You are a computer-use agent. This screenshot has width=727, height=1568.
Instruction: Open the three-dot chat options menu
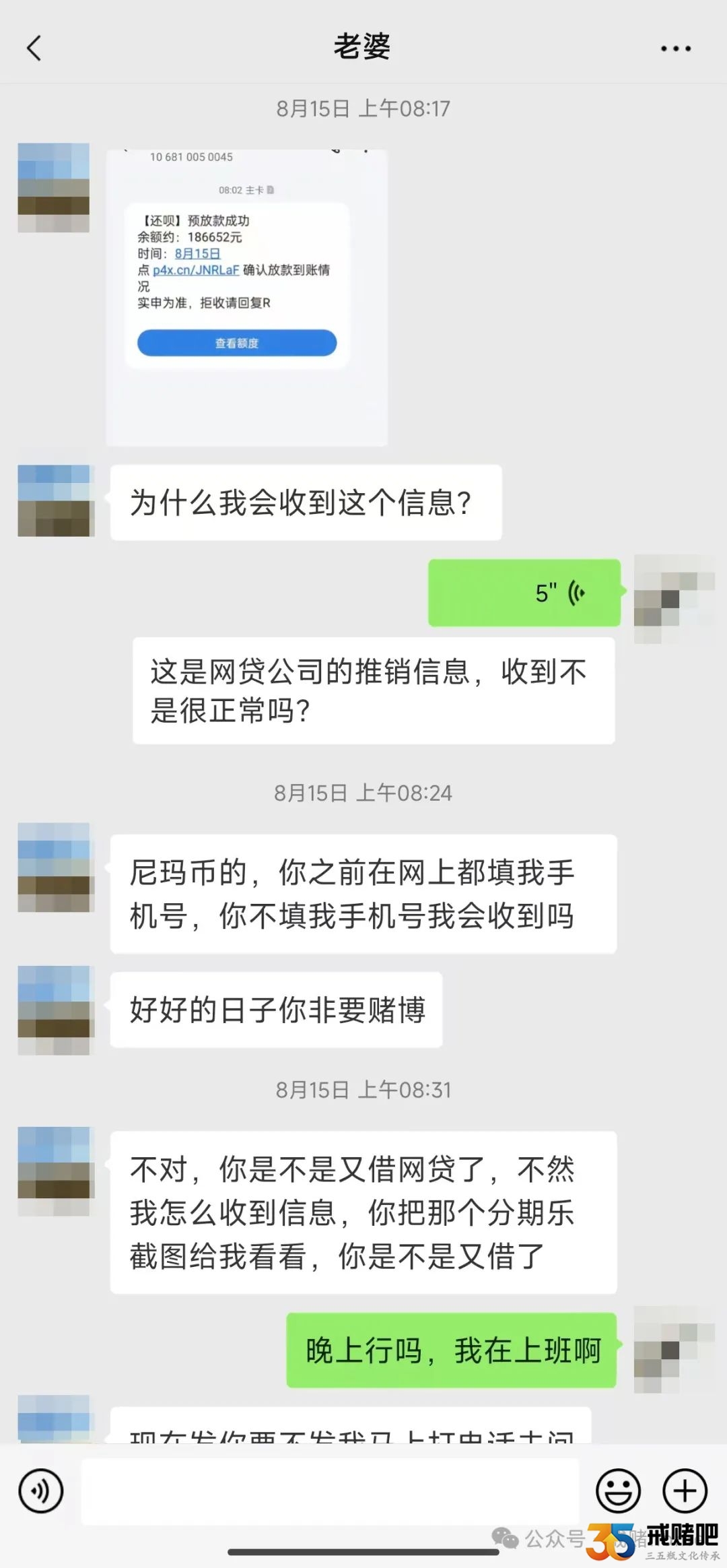pos(675,48)
